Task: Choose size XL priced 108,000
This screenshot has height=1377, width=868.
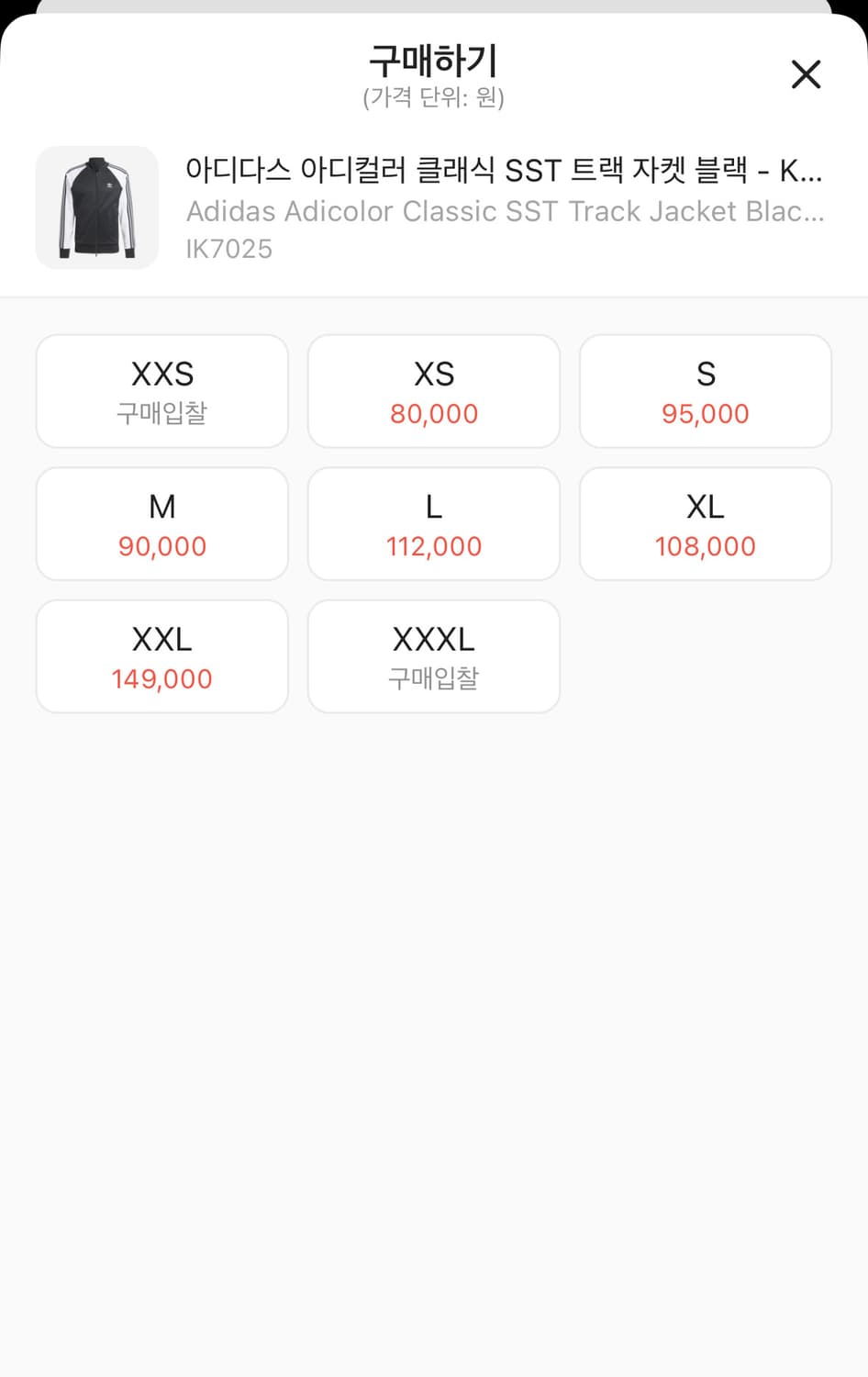Action: coord(705,523)
